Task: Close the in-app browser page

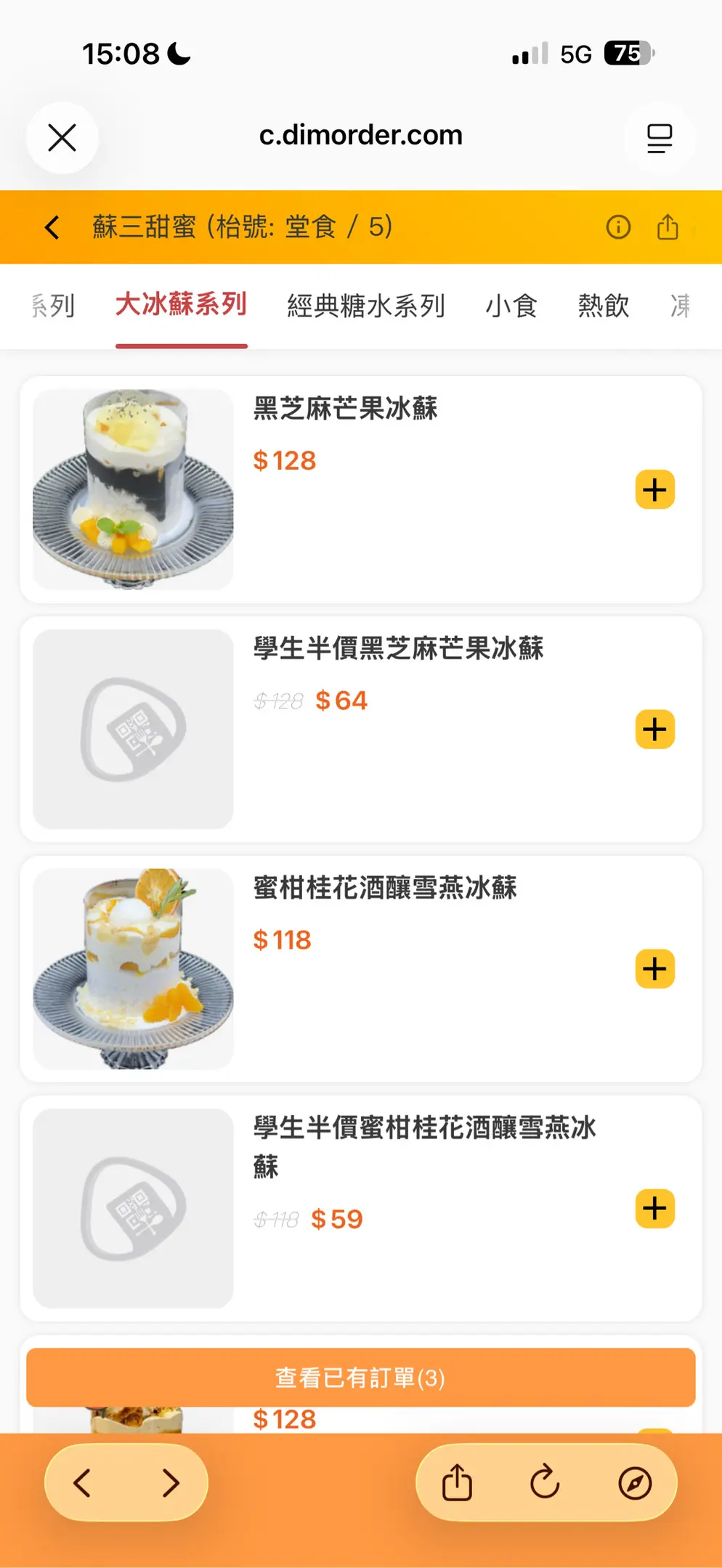Action: tap(62, 137)
